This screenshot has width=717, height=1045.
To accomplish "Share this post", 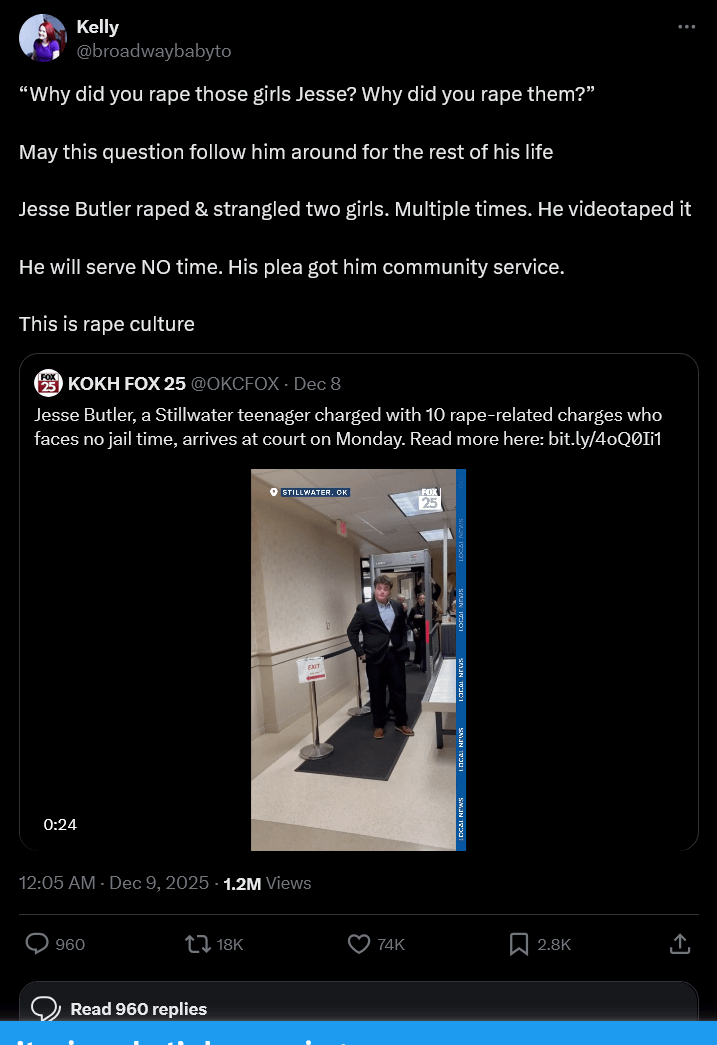I will pos(679,943).
